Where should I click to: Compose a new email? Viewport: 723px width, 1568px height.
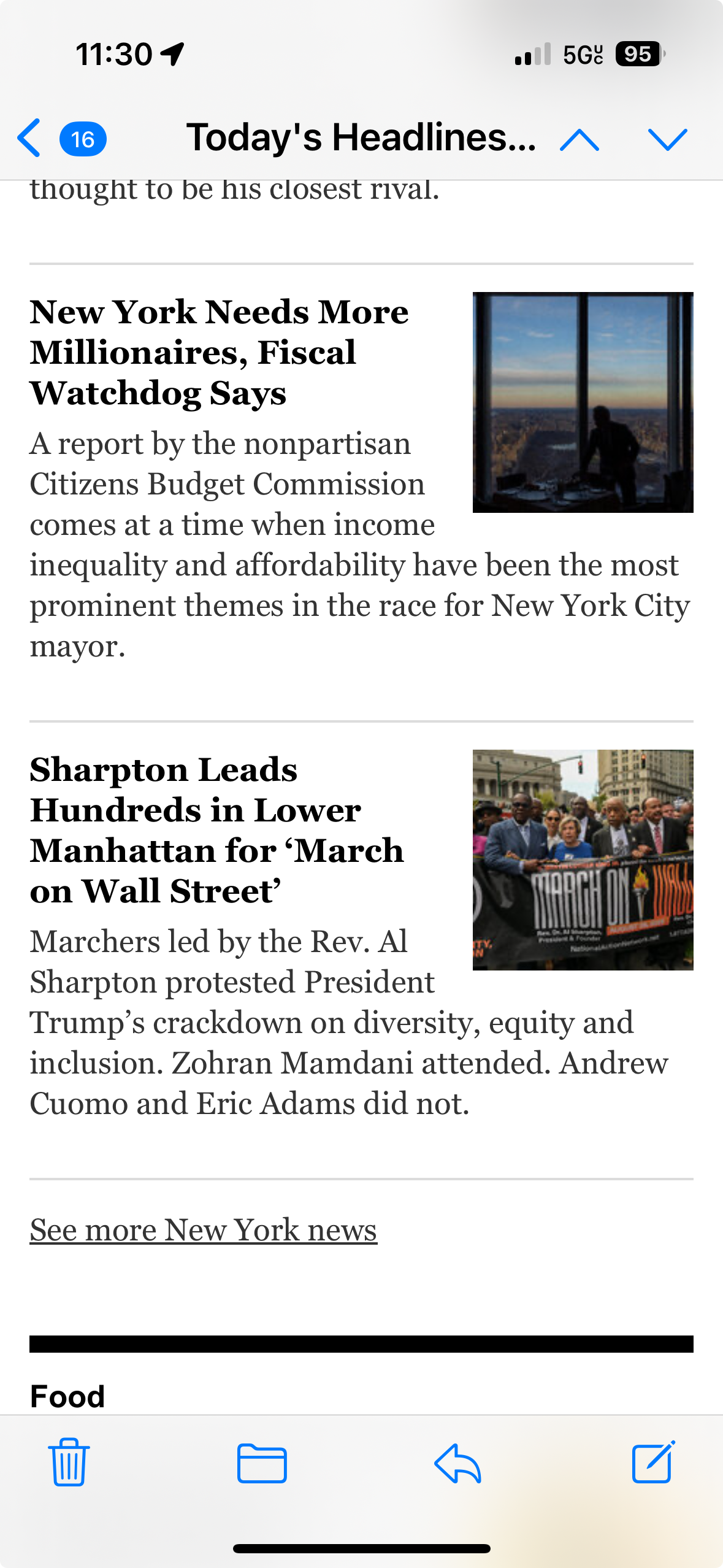[654, 1462]
